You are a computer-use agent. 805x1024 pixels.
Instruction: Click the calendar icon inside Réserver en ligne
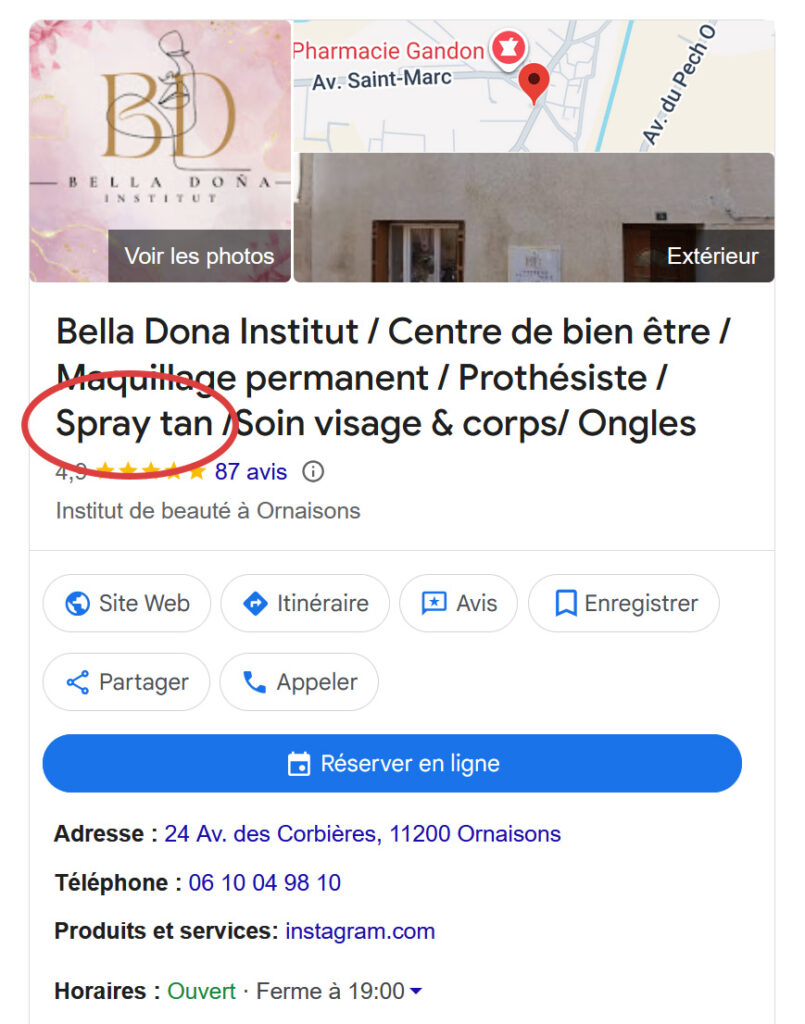[297, 764]
